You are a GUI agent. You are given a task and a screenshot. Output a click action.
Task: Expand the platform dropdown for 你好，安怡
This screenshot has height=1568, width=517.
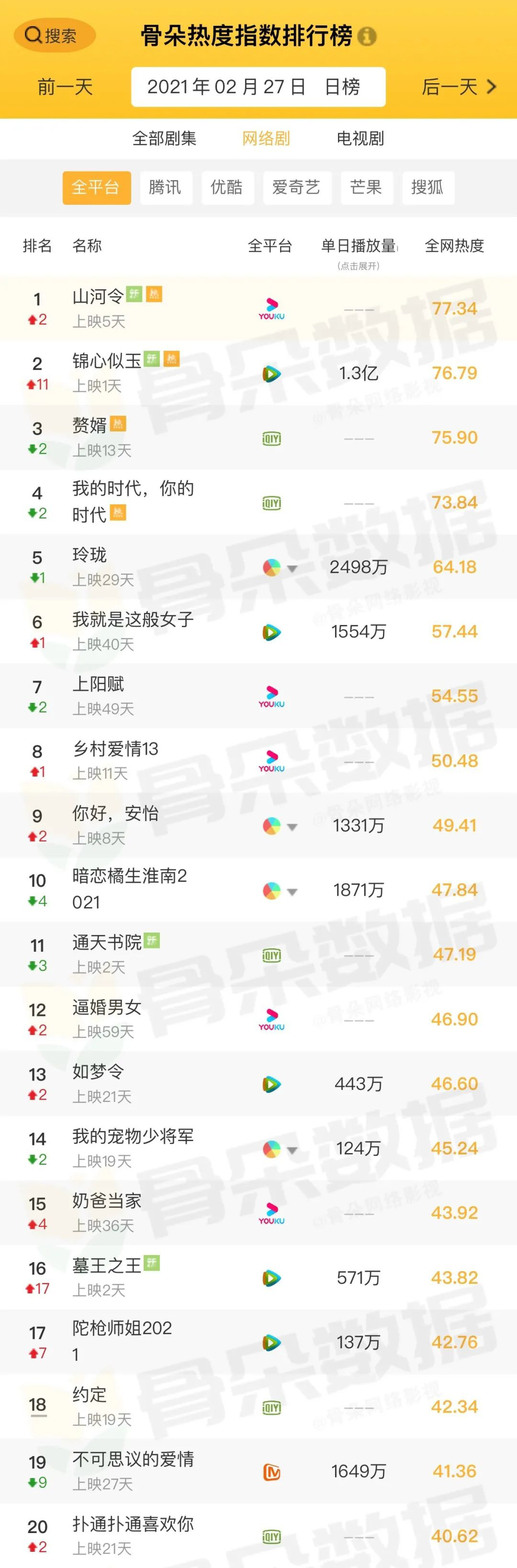(292, 827)
